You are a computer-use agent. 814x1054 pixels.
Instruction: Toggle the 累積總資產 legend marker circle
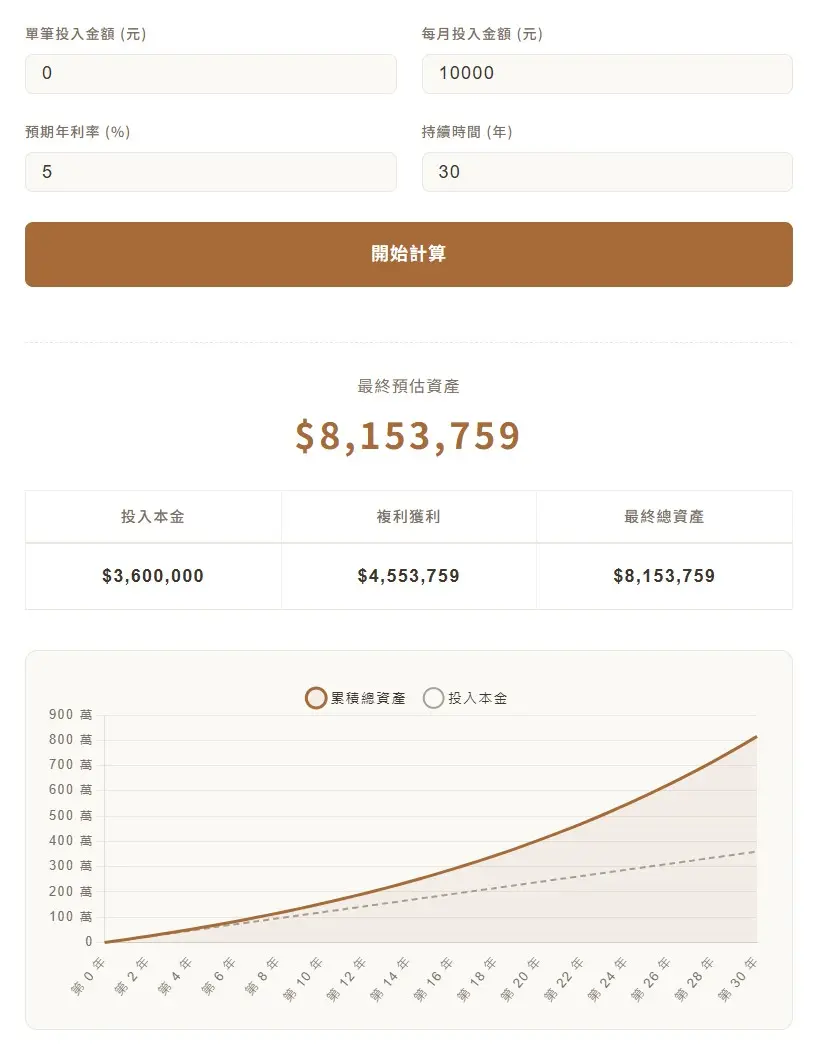(x=314, y=698)
